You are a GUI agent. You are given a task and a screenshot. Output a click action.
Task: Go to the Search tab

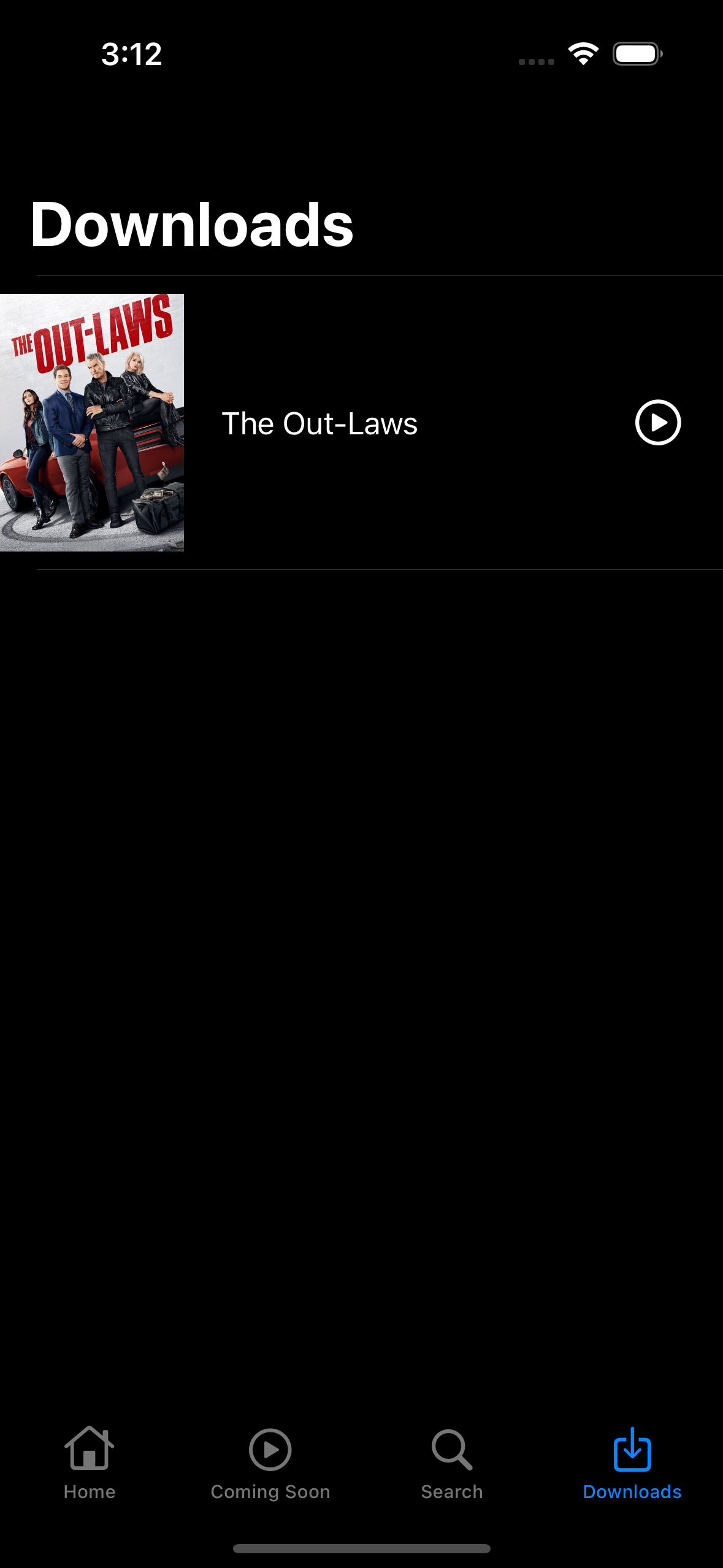[452, 1462]
